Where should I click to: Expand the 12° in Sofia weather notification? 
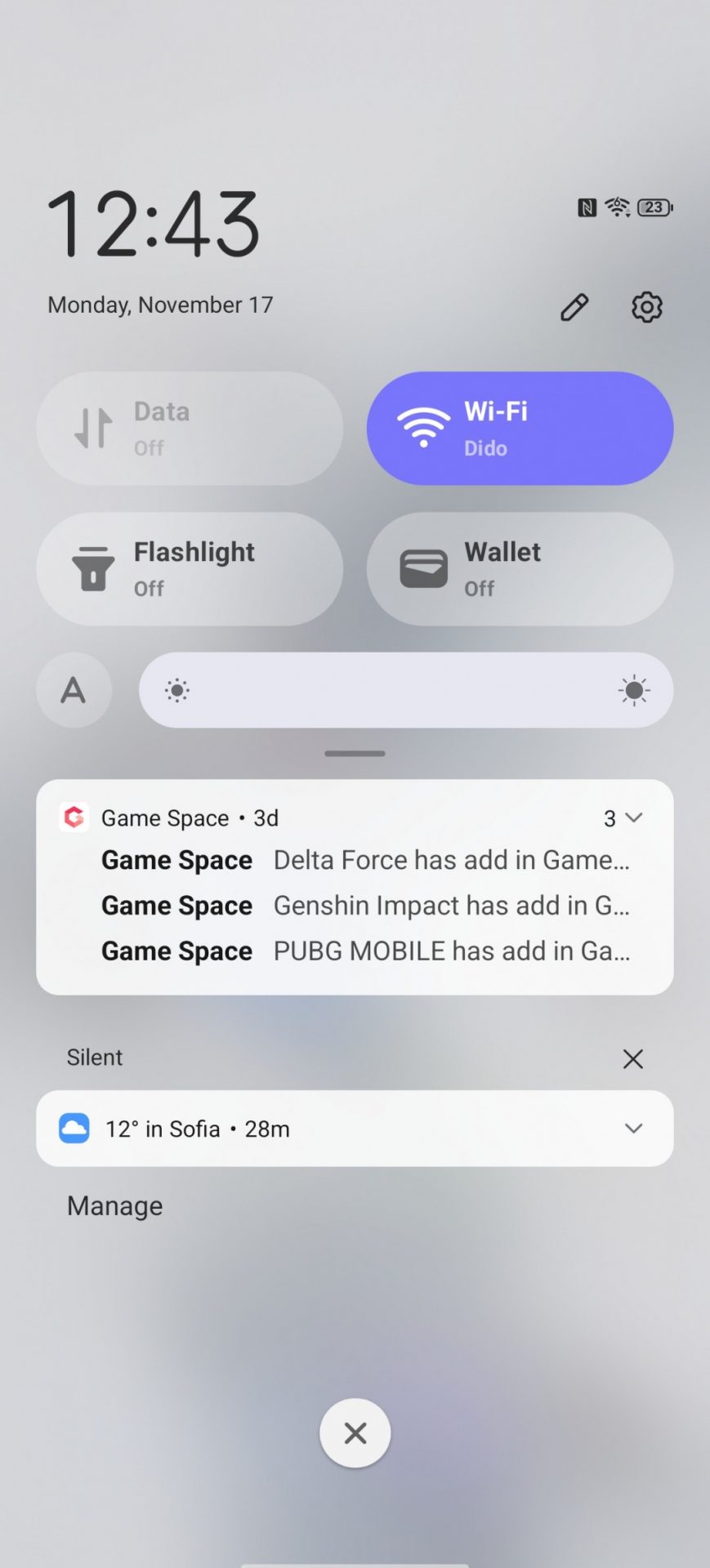coord(632,1129)
